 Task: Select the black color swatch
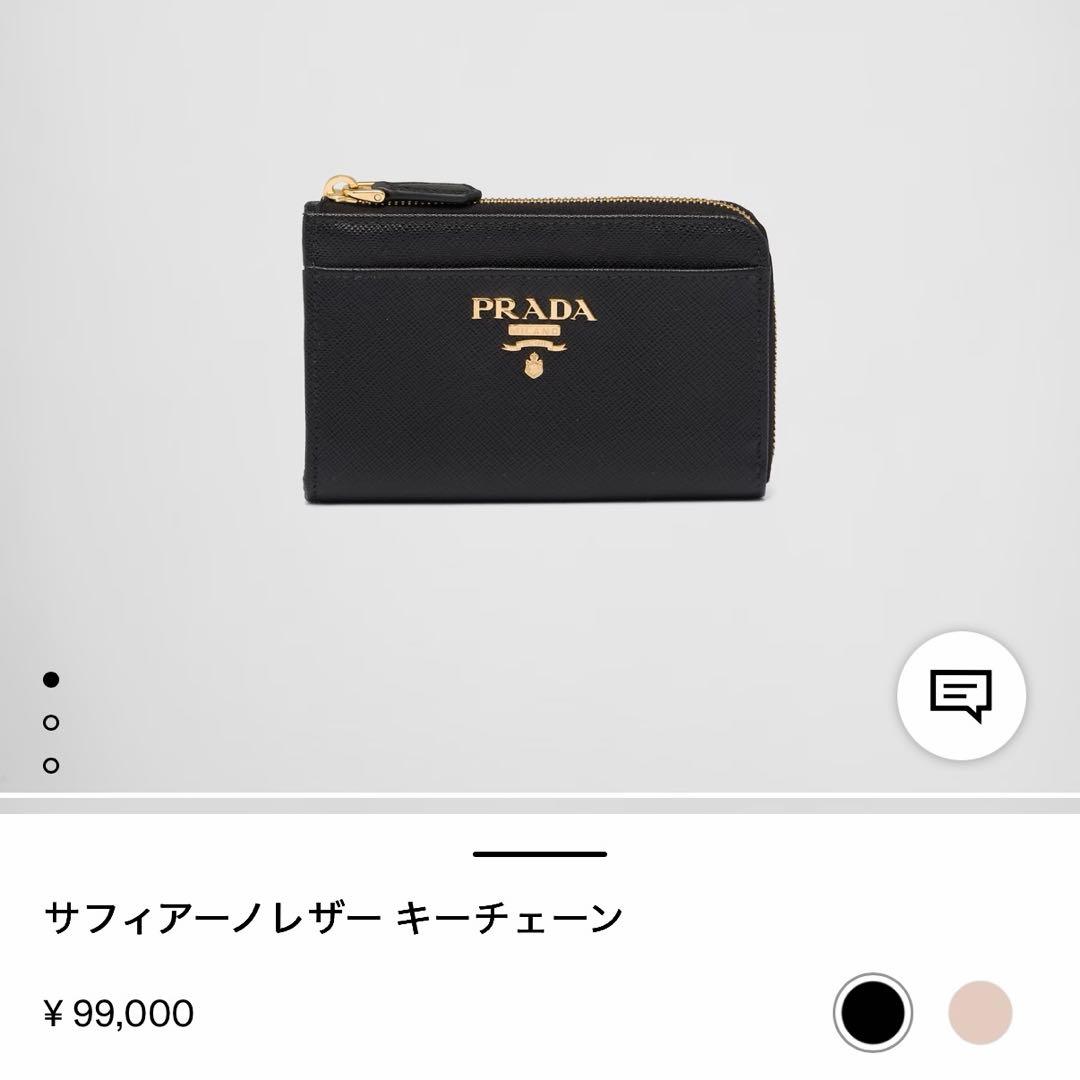click(x=871, y=1013)
